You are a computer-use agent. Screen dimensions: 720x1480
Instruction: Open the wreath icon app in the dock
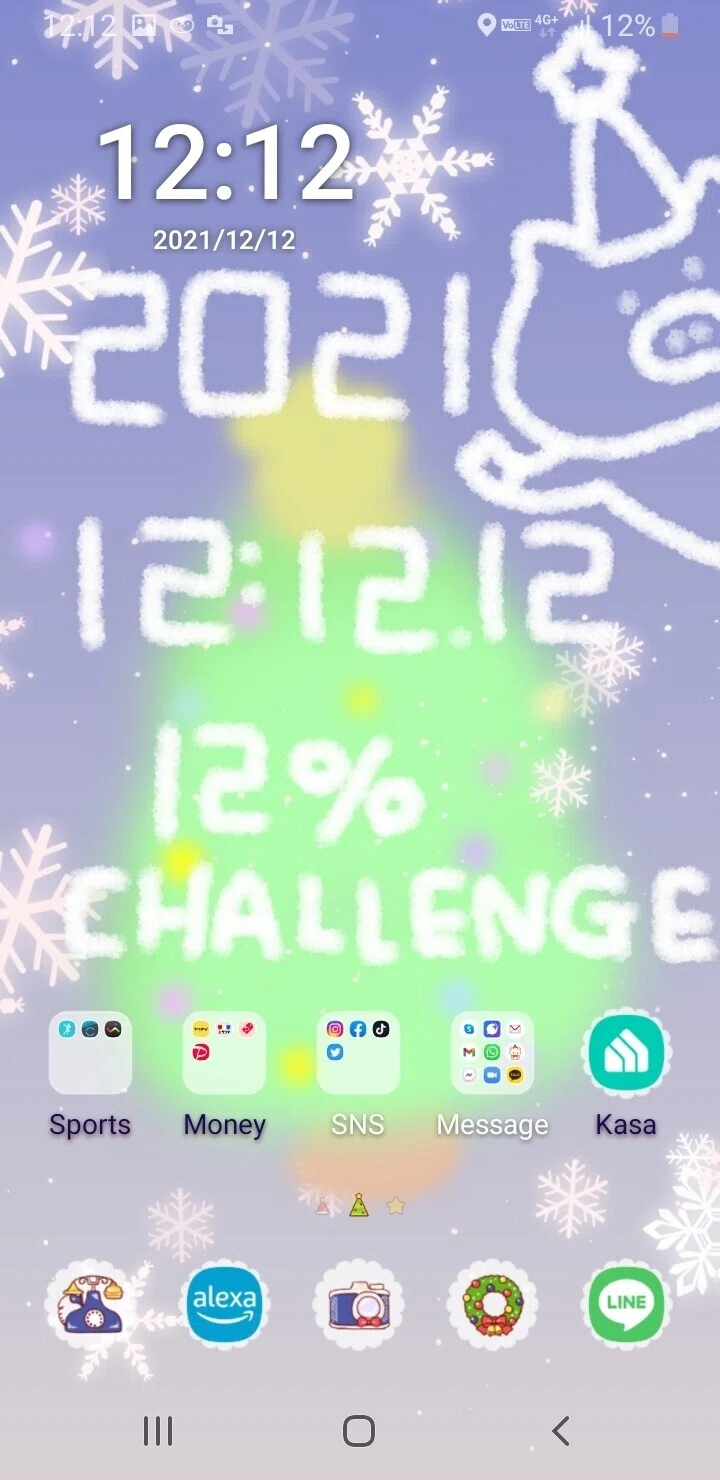pos(492,1304)
